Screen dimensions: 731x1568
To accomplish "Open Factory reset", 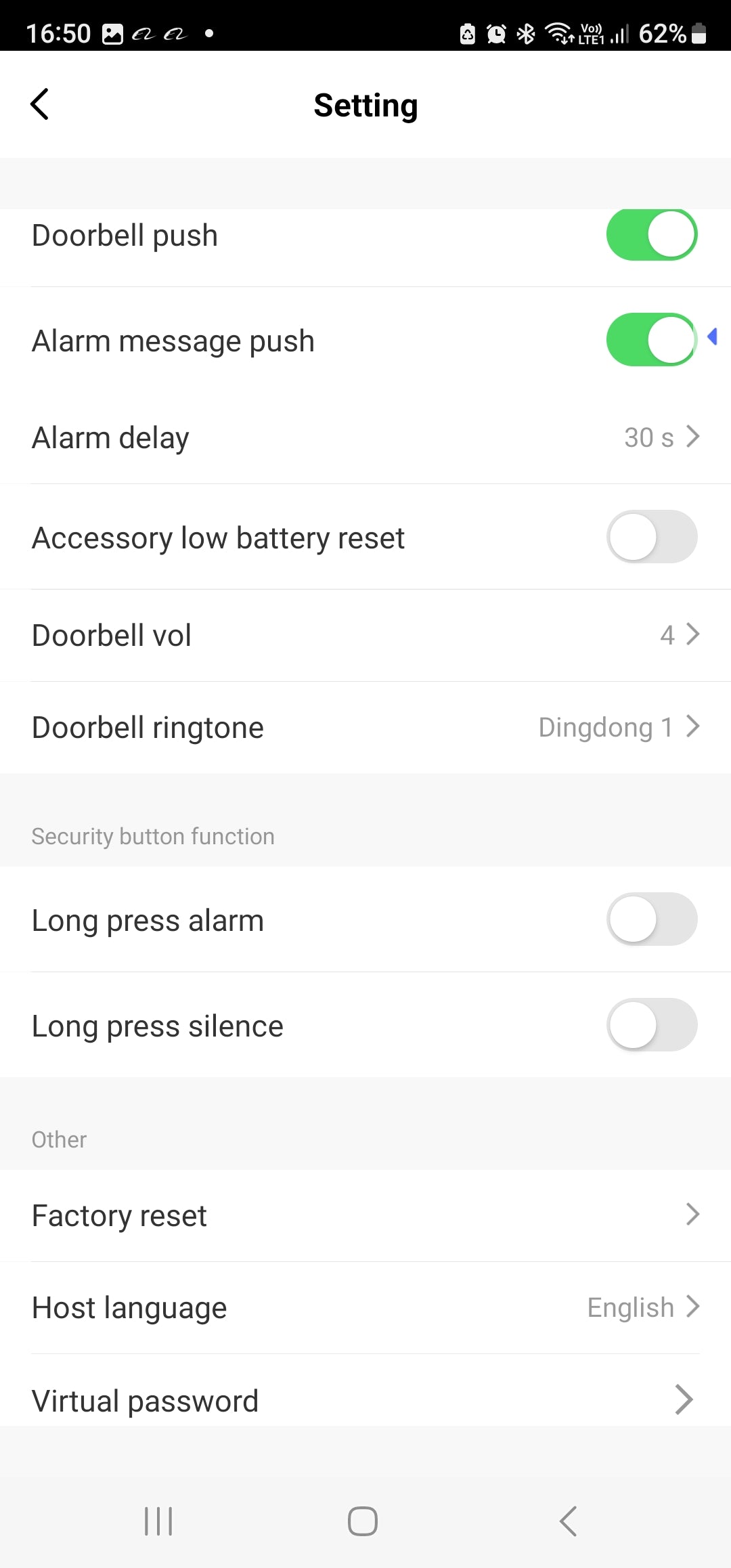I will tap(365, 1215).
